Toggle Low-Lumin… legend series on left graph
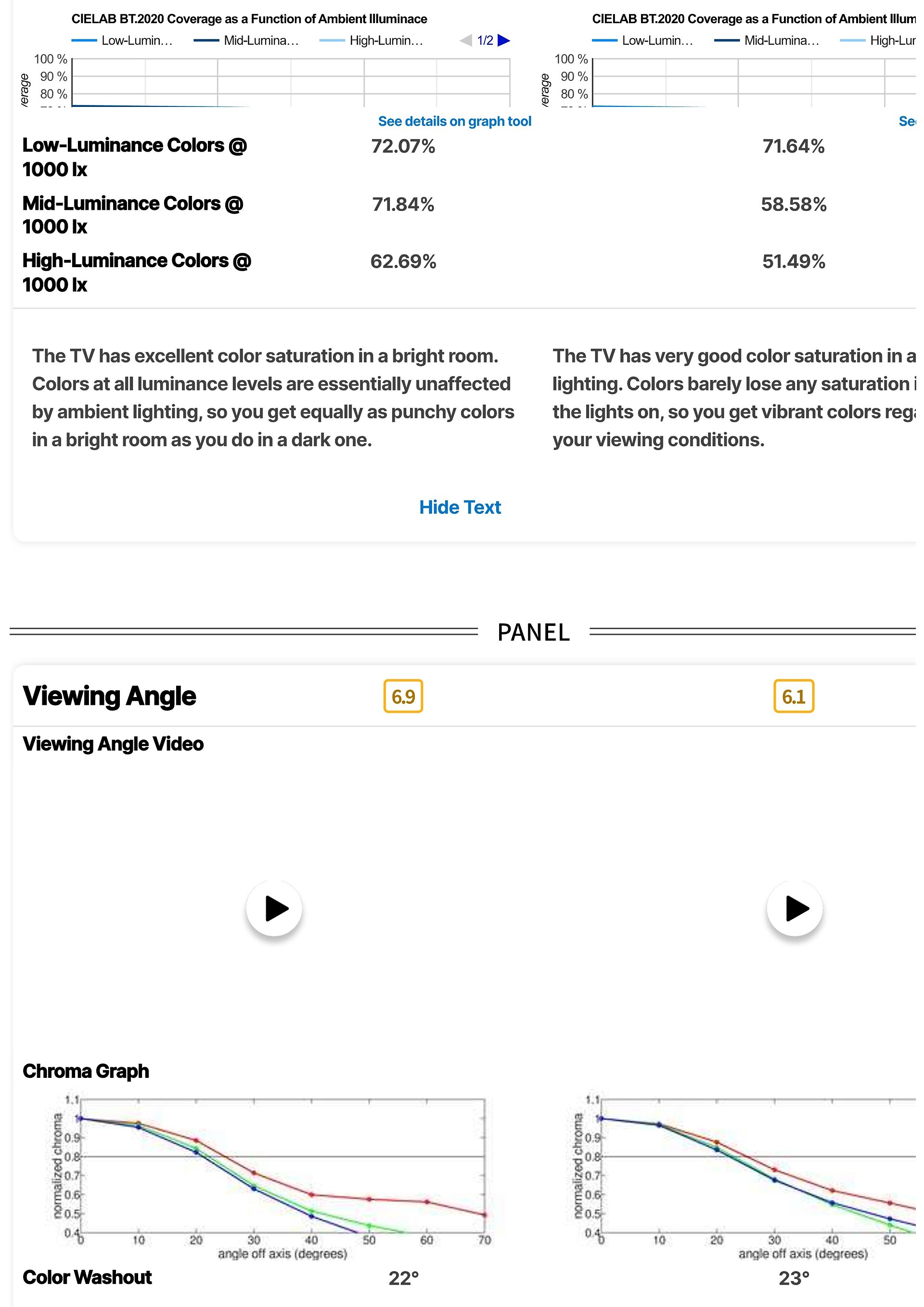This screenshot has height=1307, width=924. click(122, 40)
